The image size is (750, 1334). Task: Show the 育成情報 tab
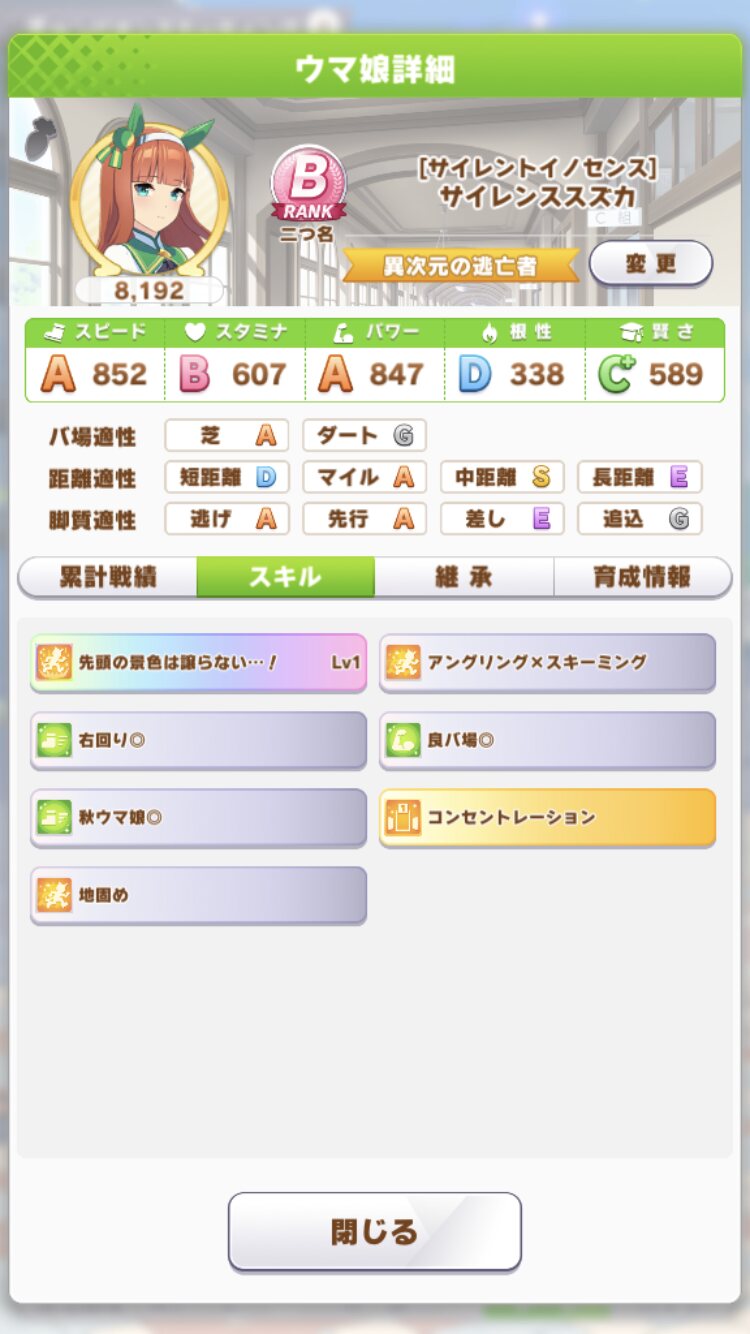click(x=642, y=577)
